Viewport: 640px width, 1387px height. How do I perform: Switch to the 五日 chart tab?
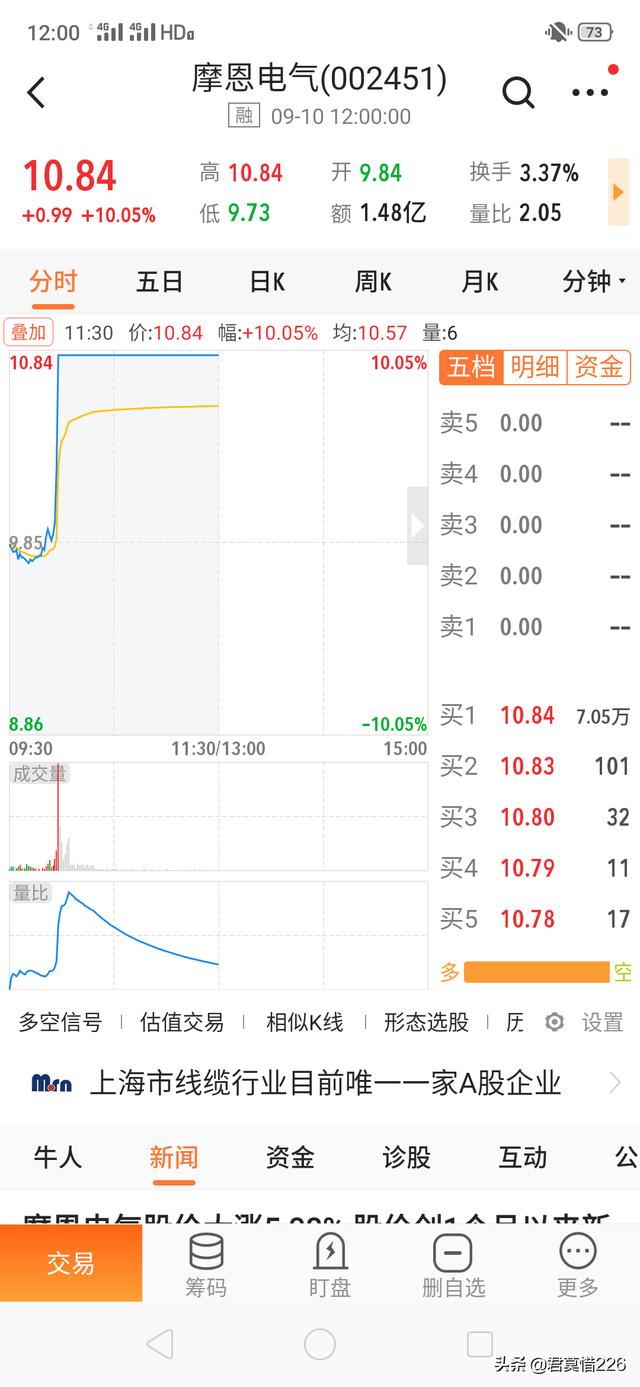click(x=160, y=282)
